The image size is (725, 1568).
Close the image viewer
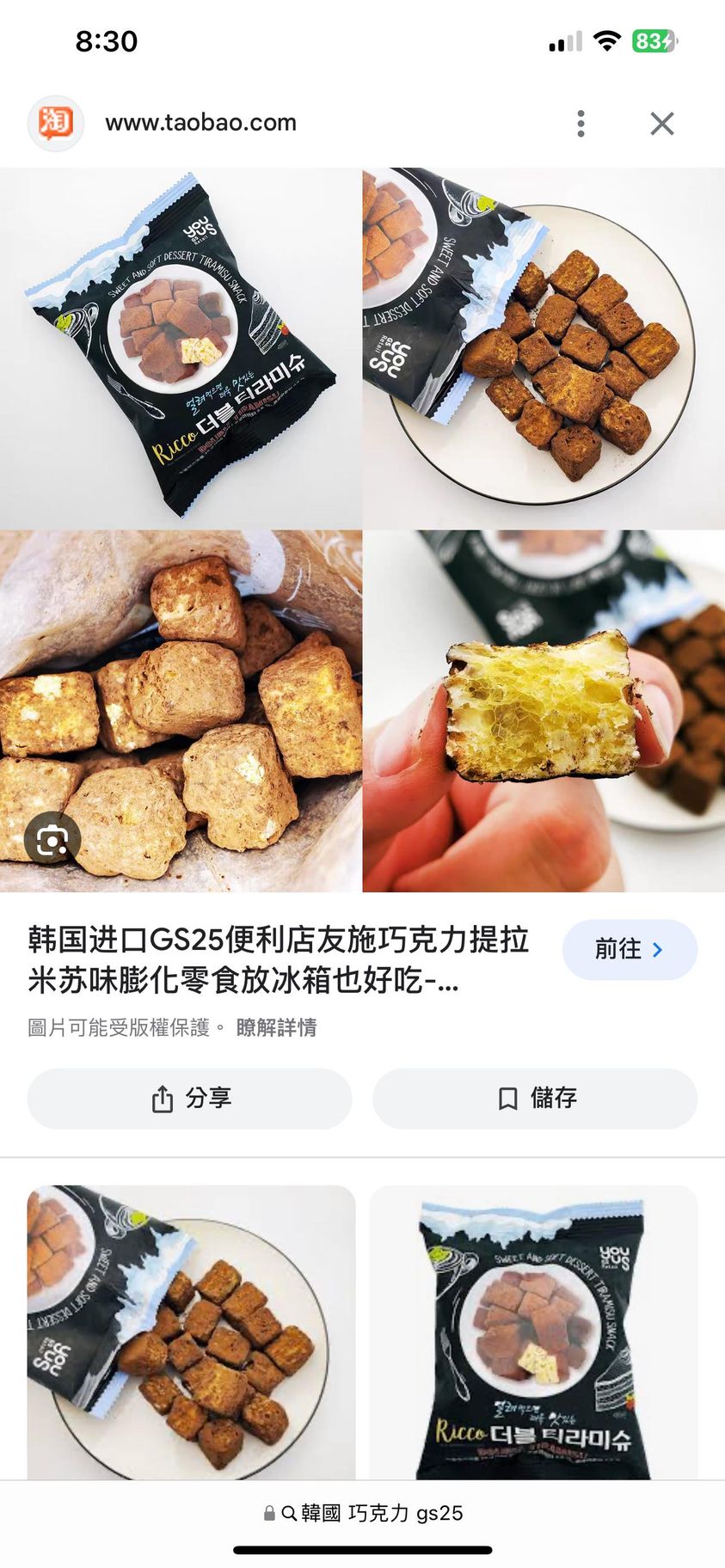(661, 124)
